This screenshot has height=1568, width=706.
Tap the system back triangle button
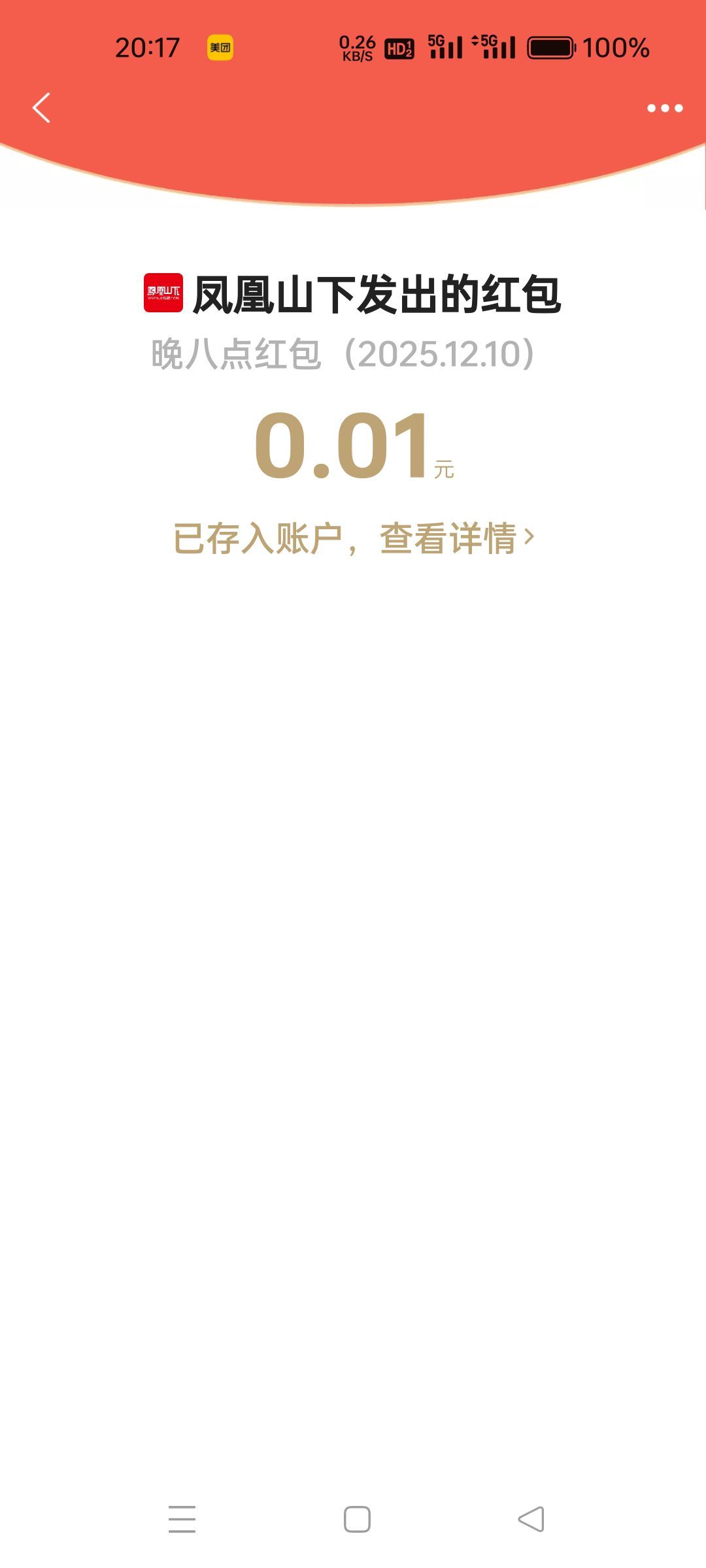point(531,1519)
